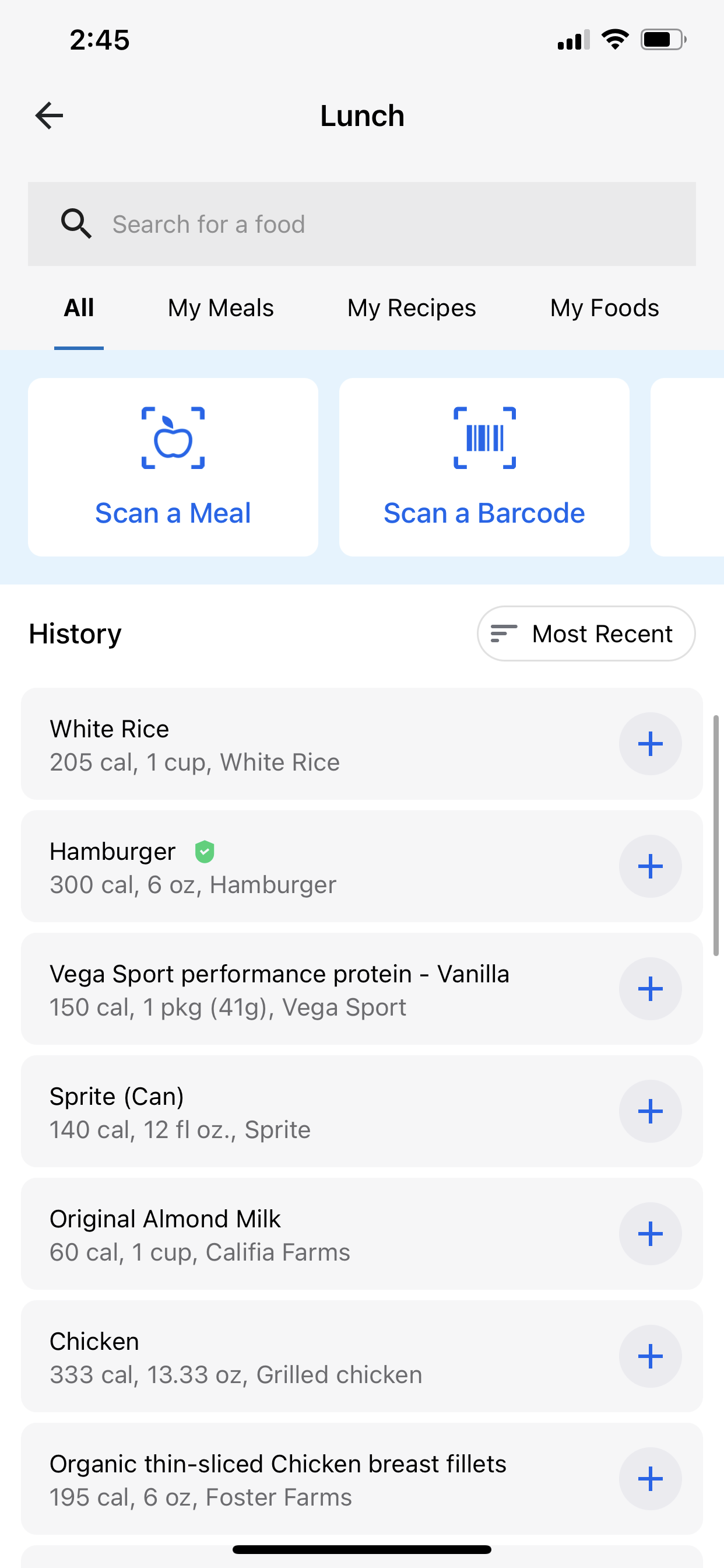Add Organic thin-sliced Chicken breast fillets

pos(650,1479)
